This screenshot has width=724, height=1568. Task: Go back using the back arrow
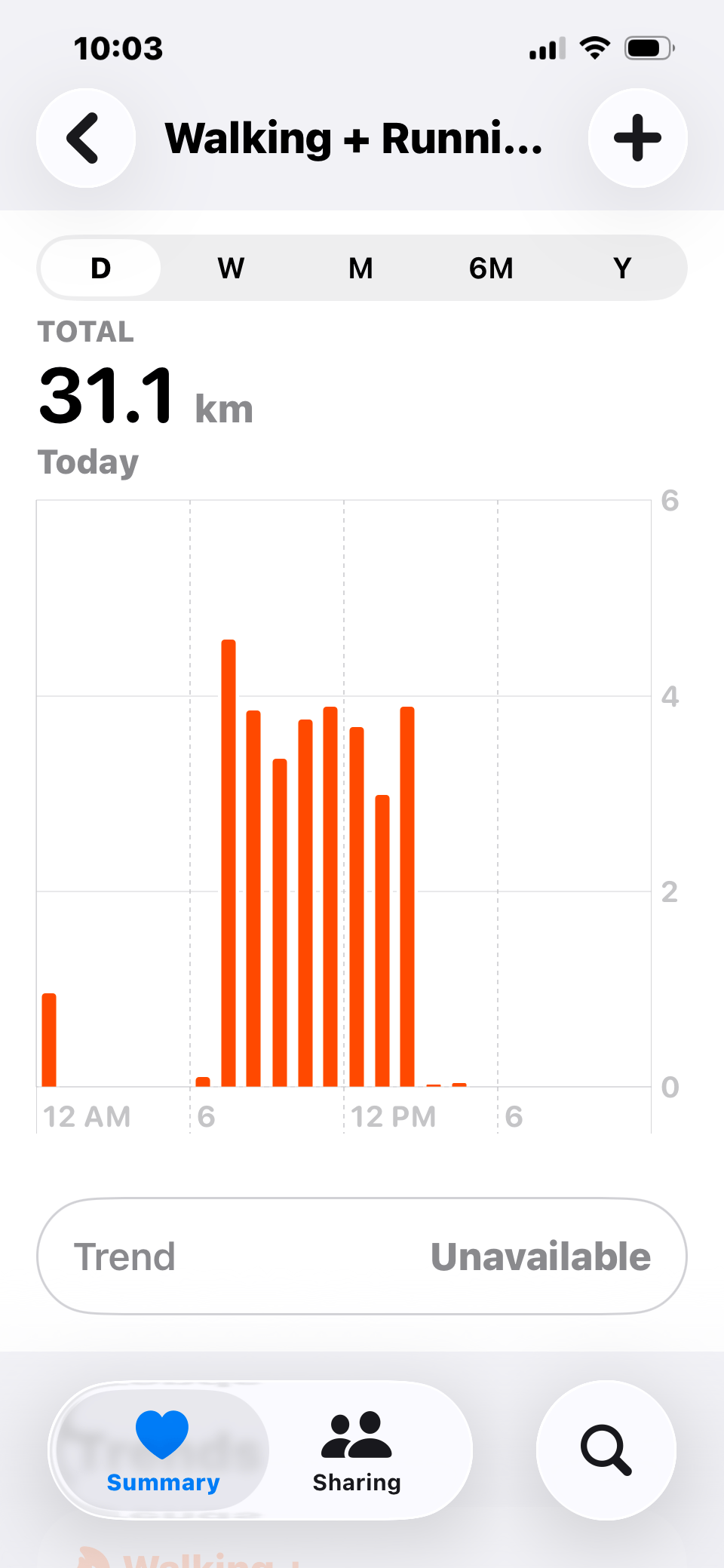tap(86, 138)
